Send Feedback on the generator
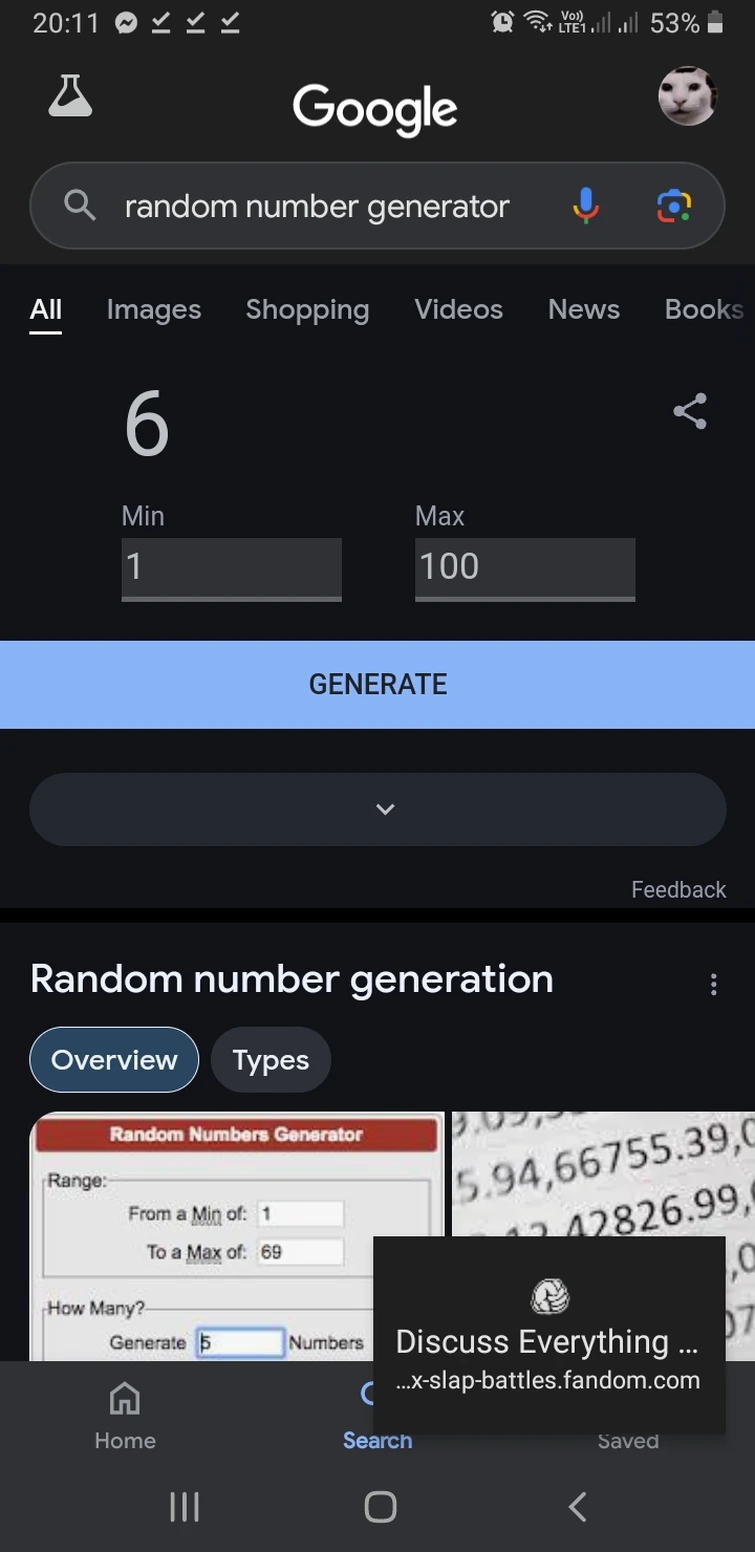 coord(678,890)
